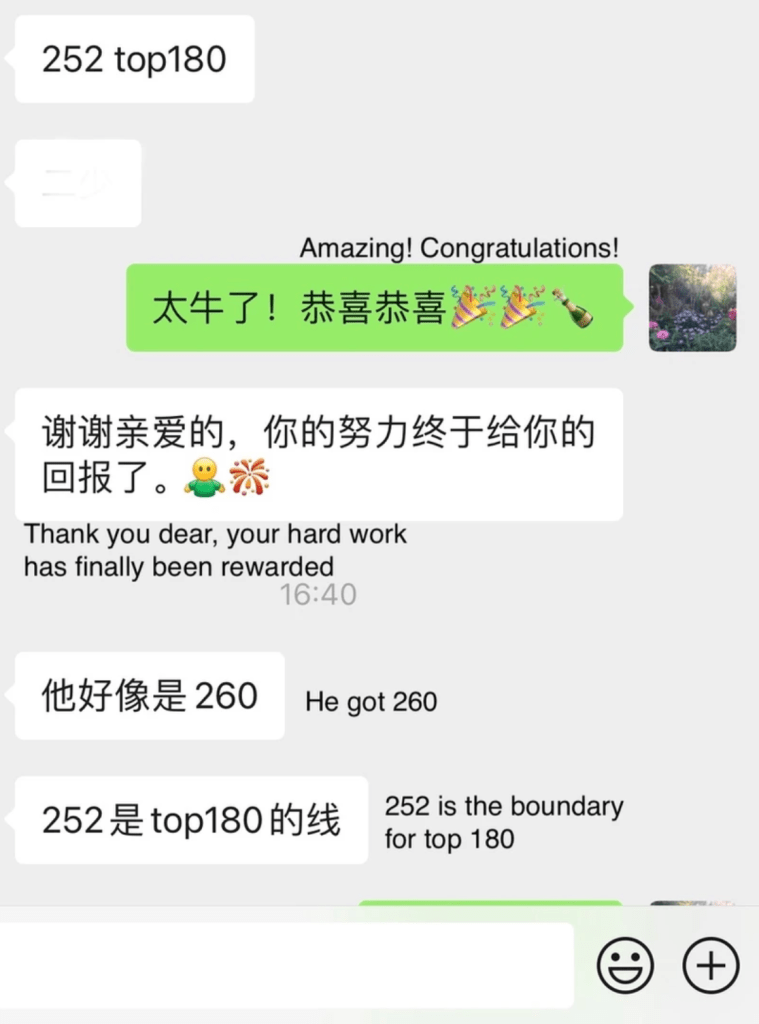Open the sender's garden photo avatar

click(692, 308)
